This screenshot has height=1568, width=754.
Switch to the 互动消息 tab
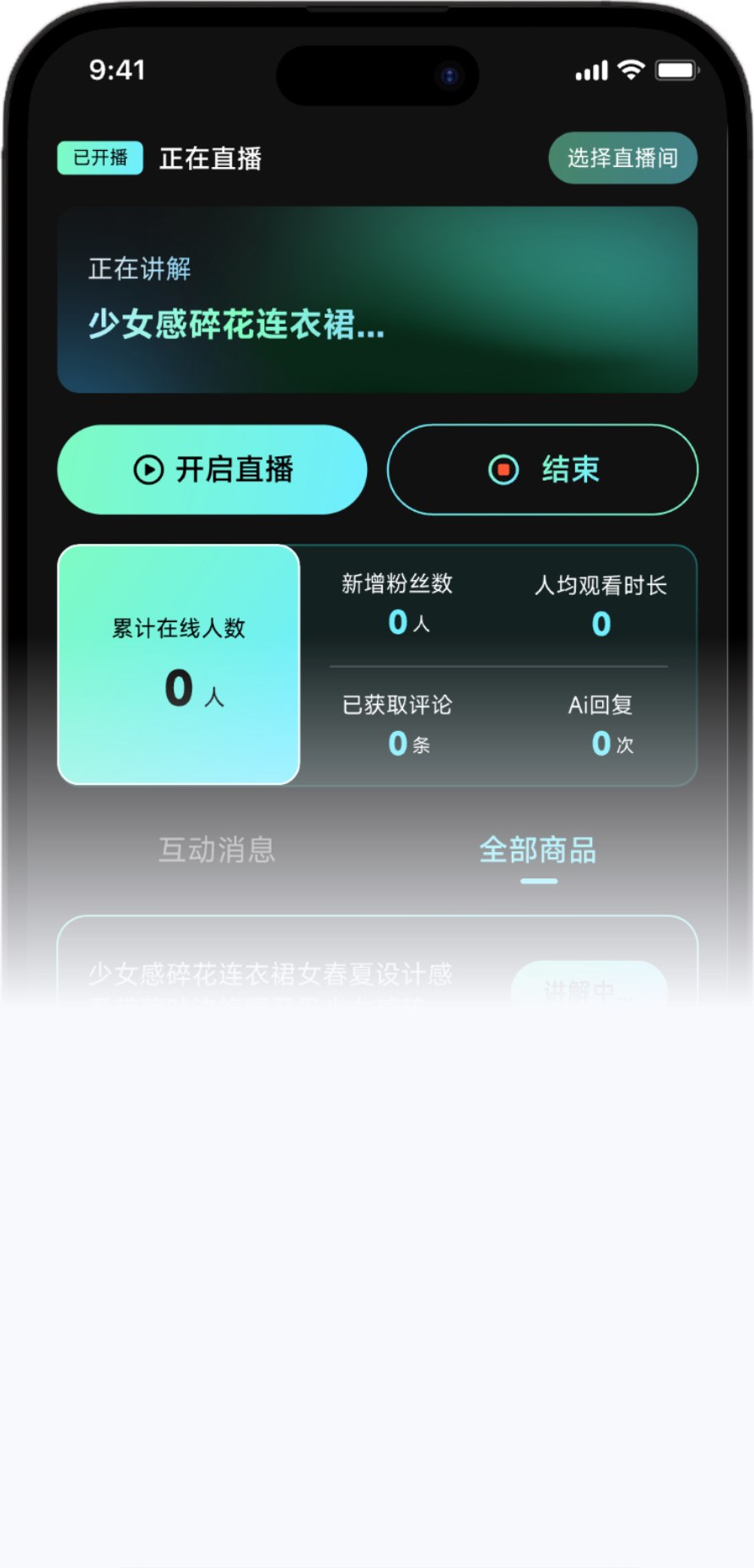[218, 851]
